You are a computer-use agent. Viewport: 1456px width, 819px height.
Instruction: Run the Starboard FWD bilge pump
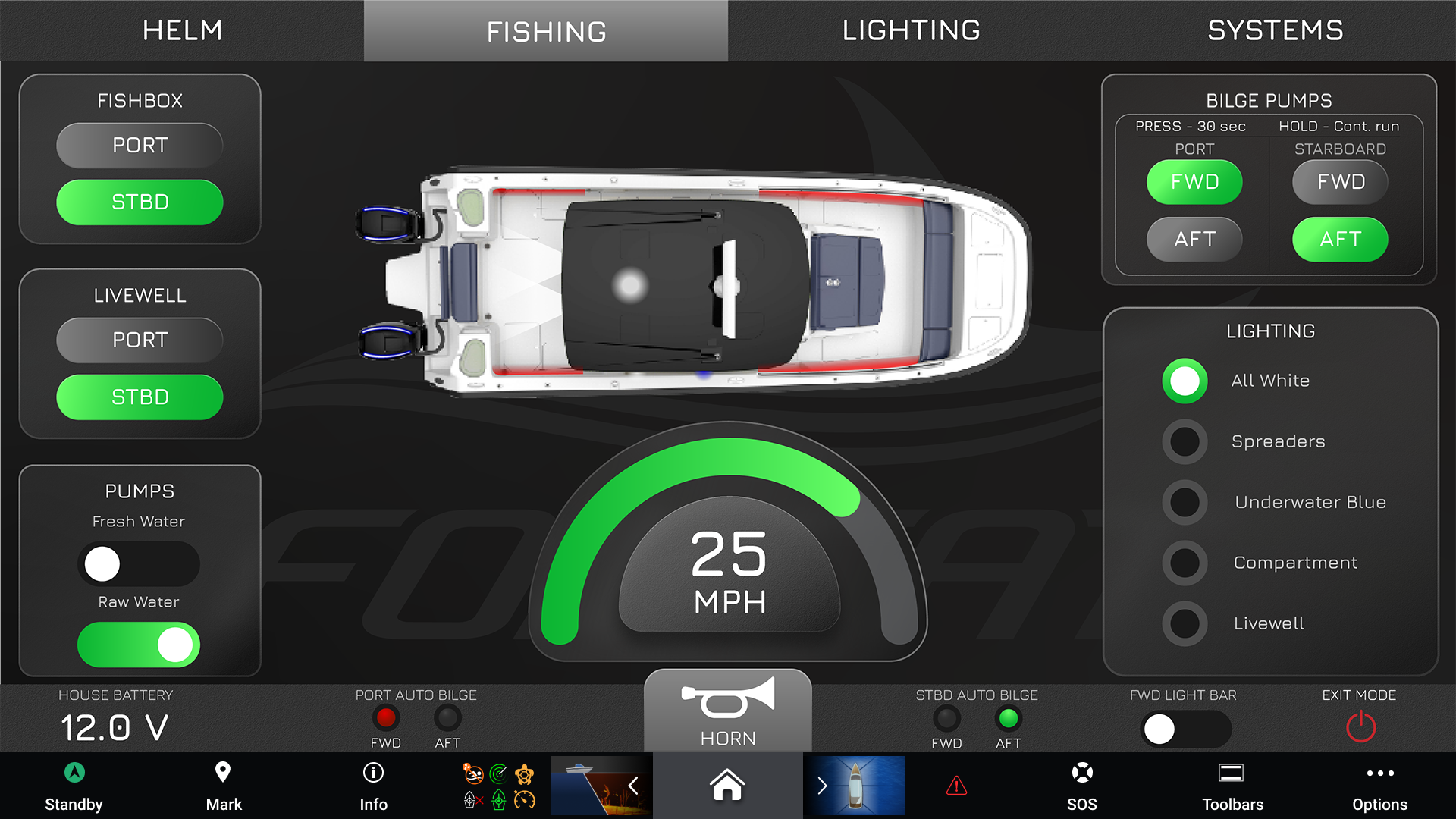(x=1340, y=182)
